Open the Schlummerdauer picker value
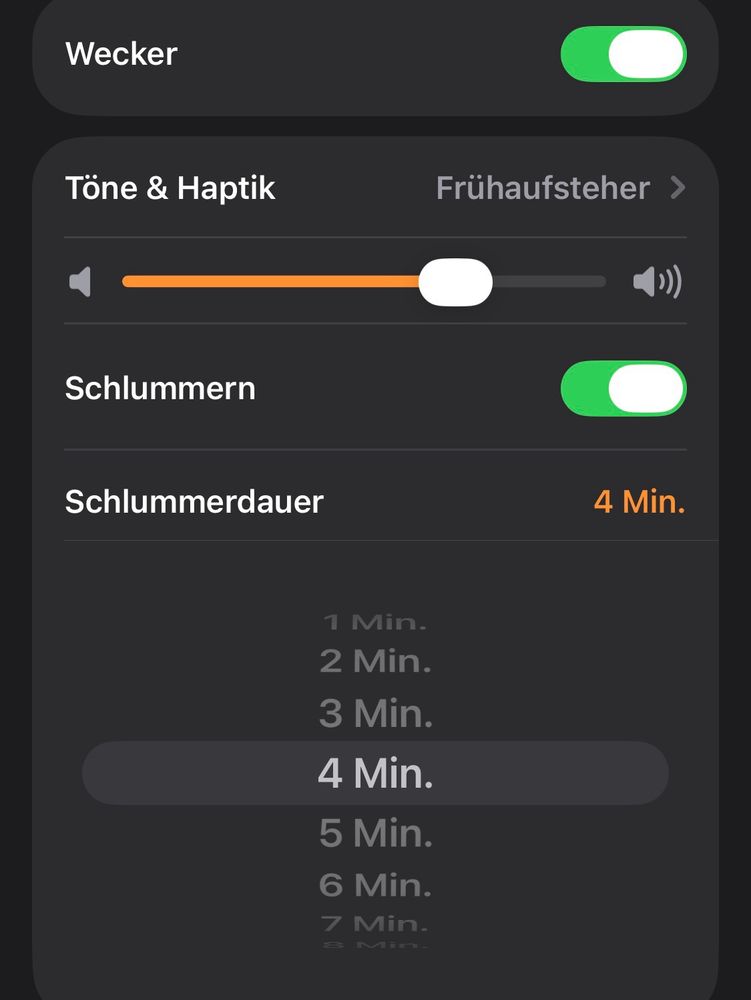This screenshot has height=1000, width=751. tap(639, 502)
